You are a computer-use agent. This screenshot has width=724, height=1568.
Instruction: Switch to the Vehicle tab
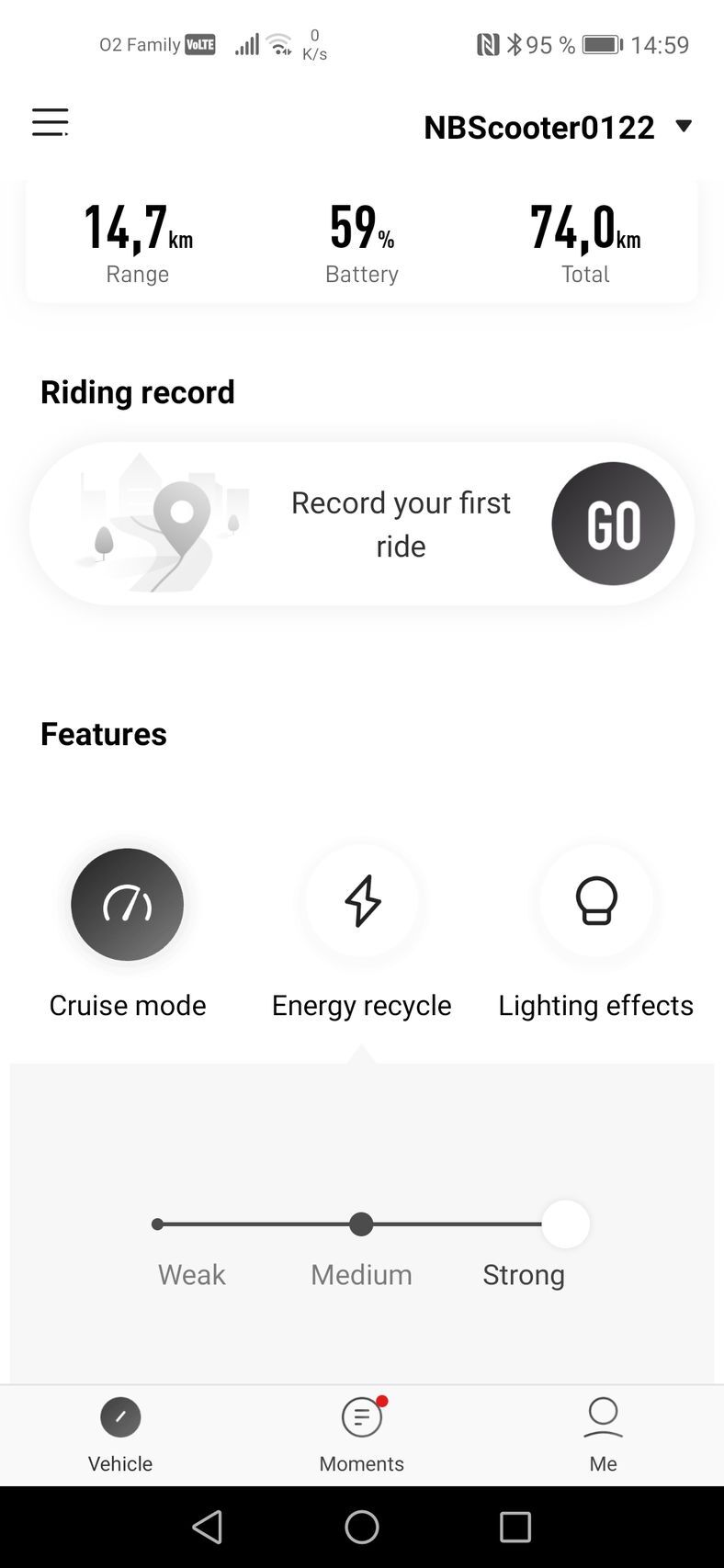[x=120, y=1432]
